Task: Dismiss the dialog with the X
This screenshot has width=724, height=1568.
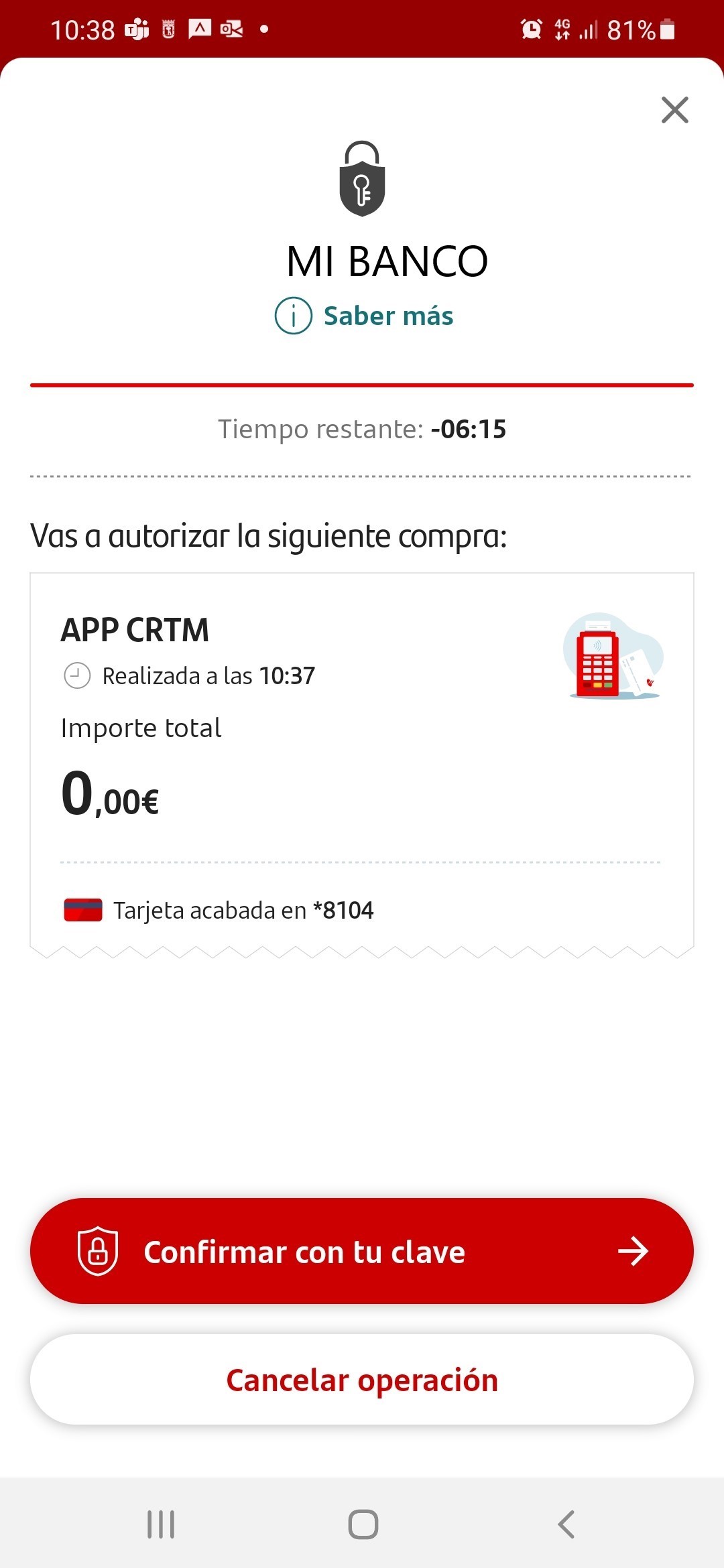Action: [x=674, y=110]
